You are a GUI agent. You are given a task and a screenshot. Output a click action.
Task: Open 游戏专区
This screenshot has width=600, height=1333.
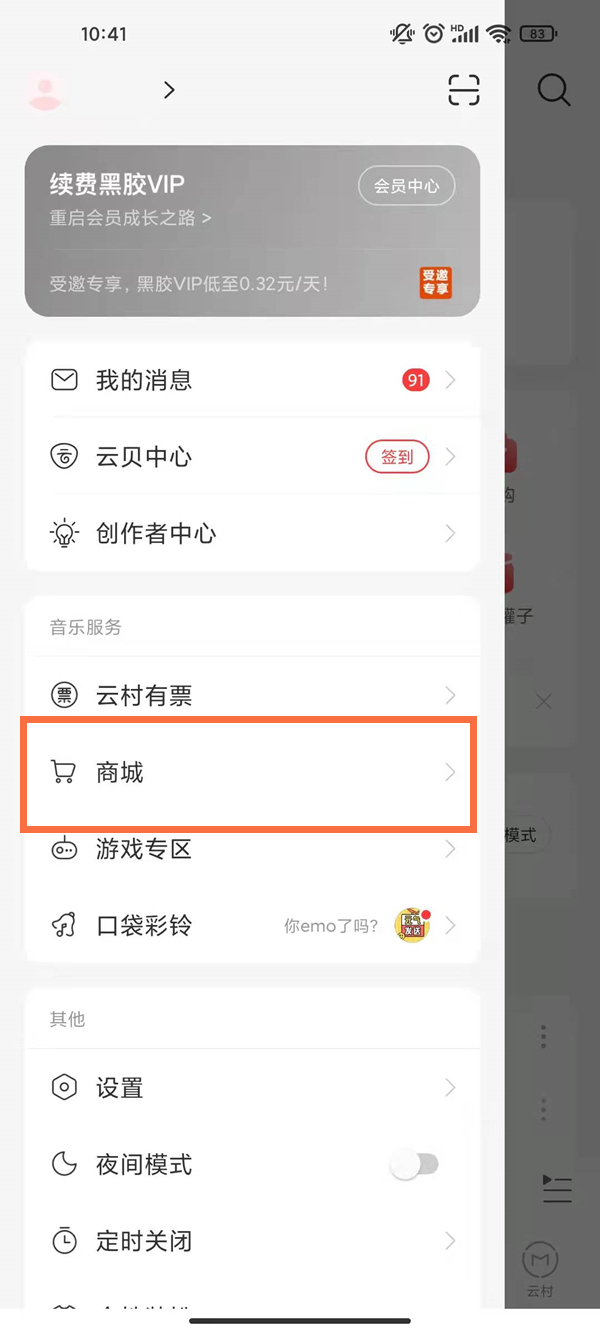[x=252, y=849]
